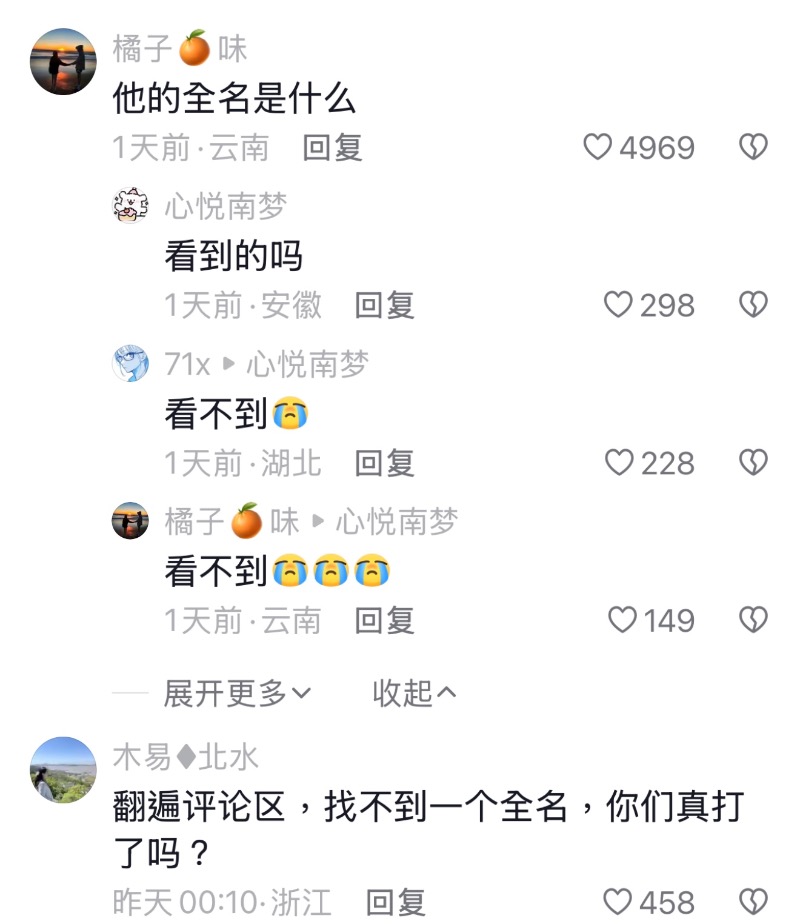
Task: Dislike 心悦南梦's reply "看到的吗"
Action: pos(752,305)
